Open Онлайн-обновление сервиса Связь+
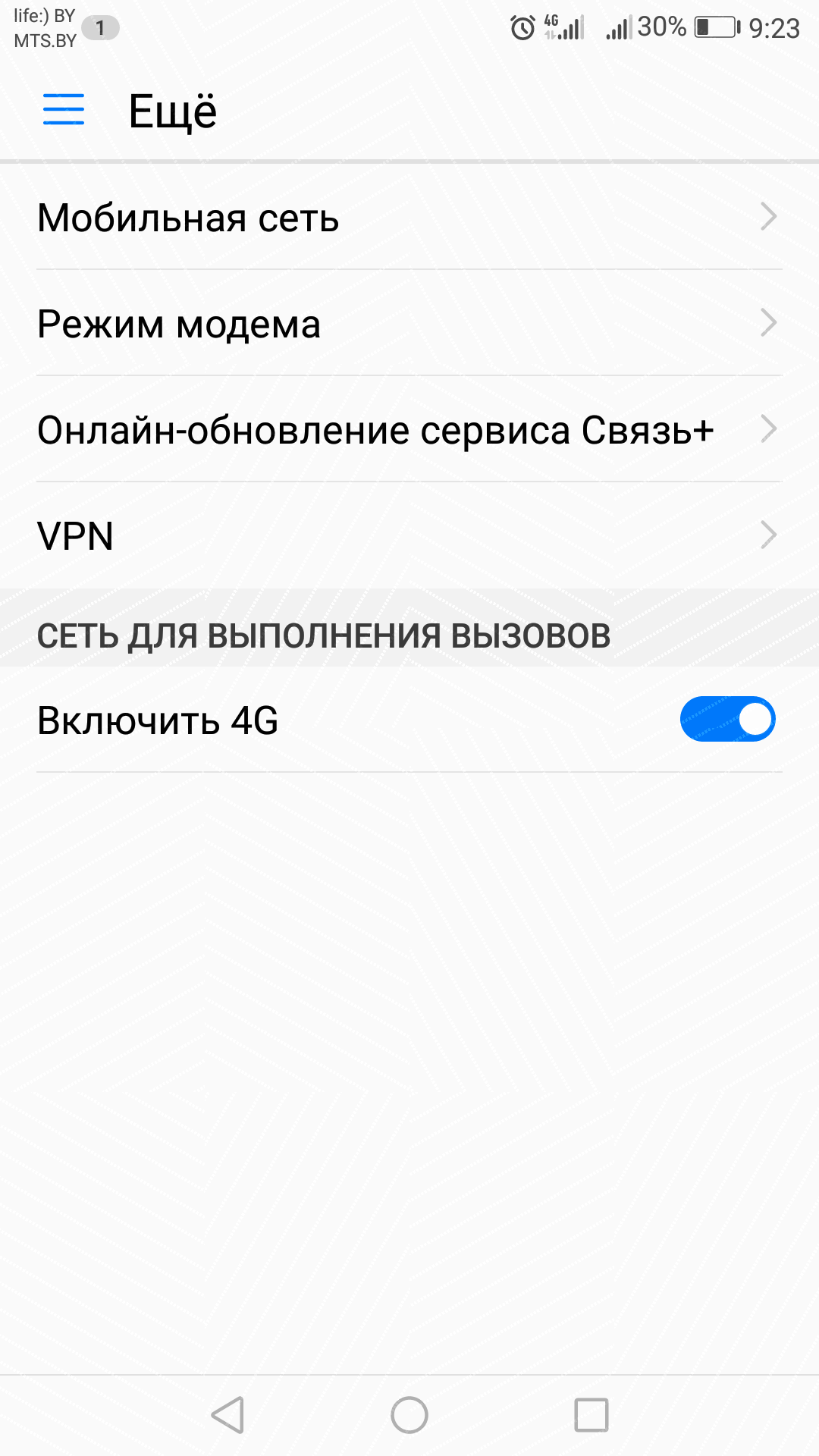This screenshot has height=1456, width=819. pyautogui.click(x=409, y=429)
